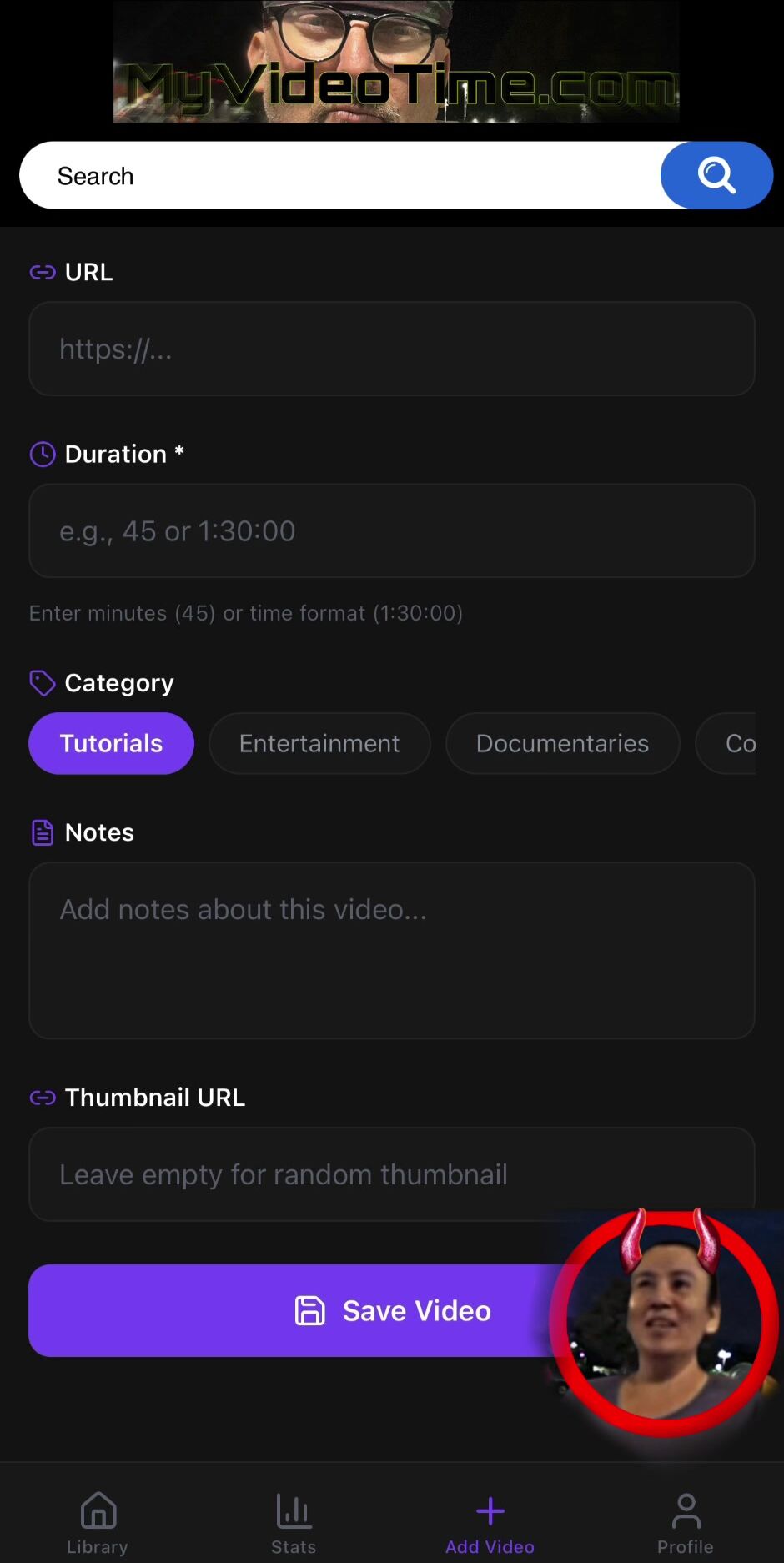Screen dimensions: 784x1563
Task: Open the Stats tab
Action: 294,1523
